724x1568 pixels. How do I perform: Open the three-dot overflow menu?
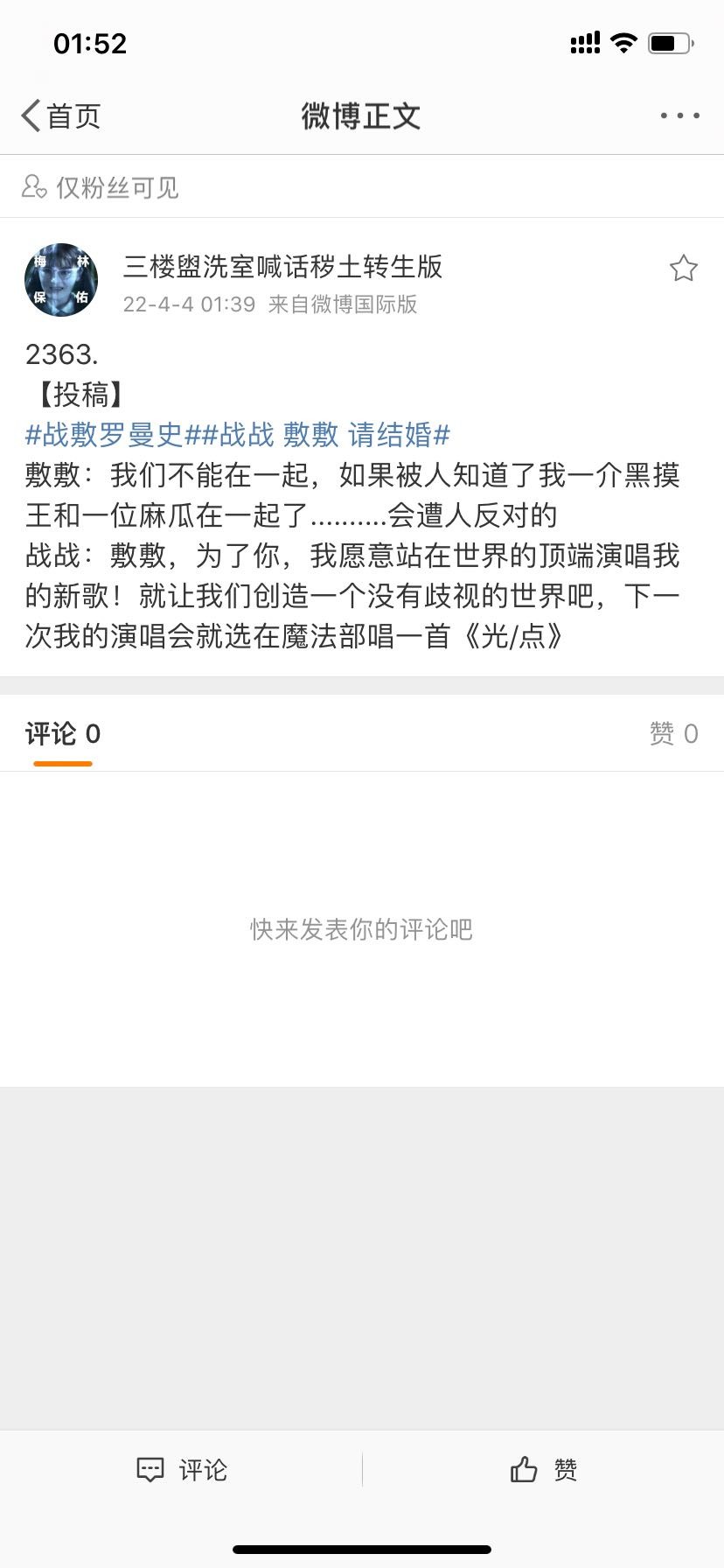[x=679, y=115]
